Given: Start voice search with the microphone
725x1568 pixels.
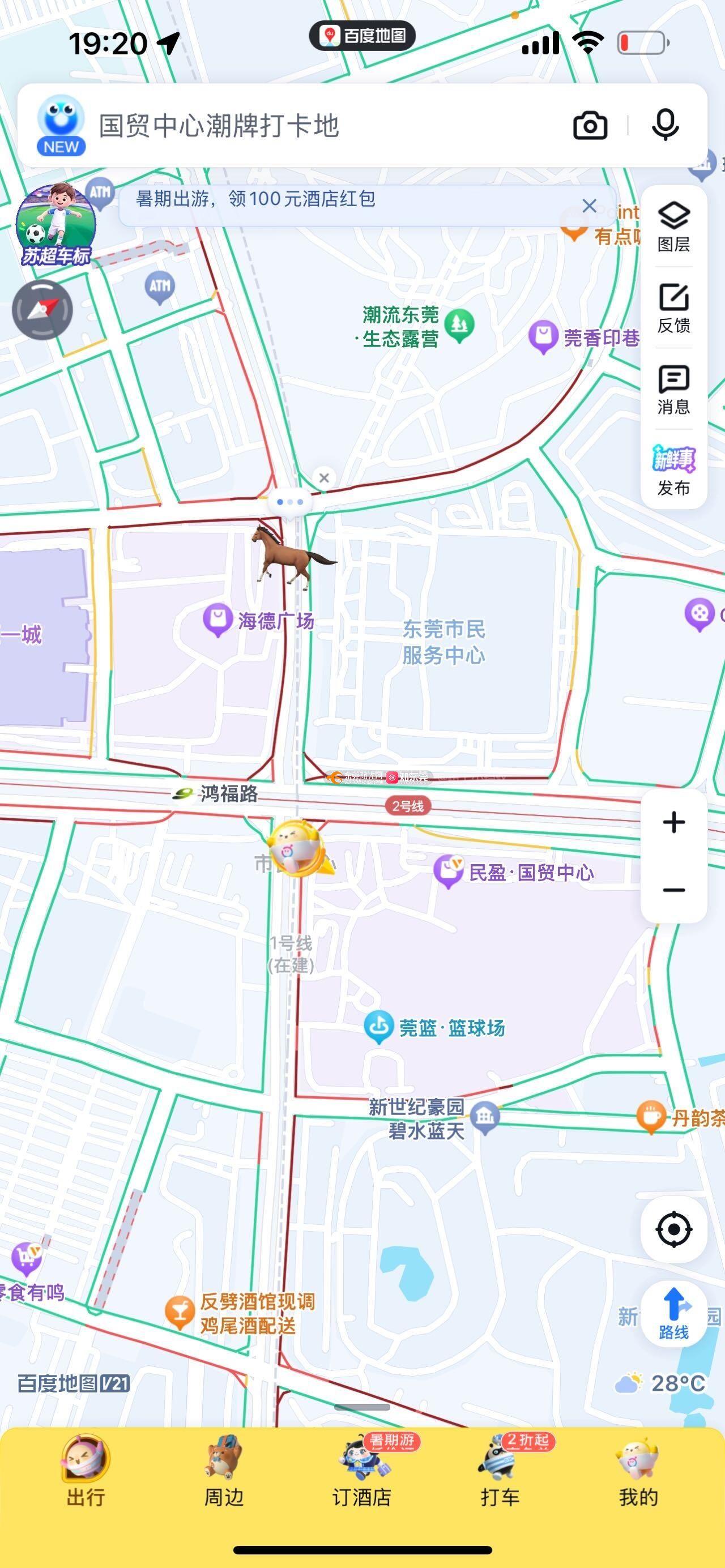Looking at the screenshot, I should point(665,125).
